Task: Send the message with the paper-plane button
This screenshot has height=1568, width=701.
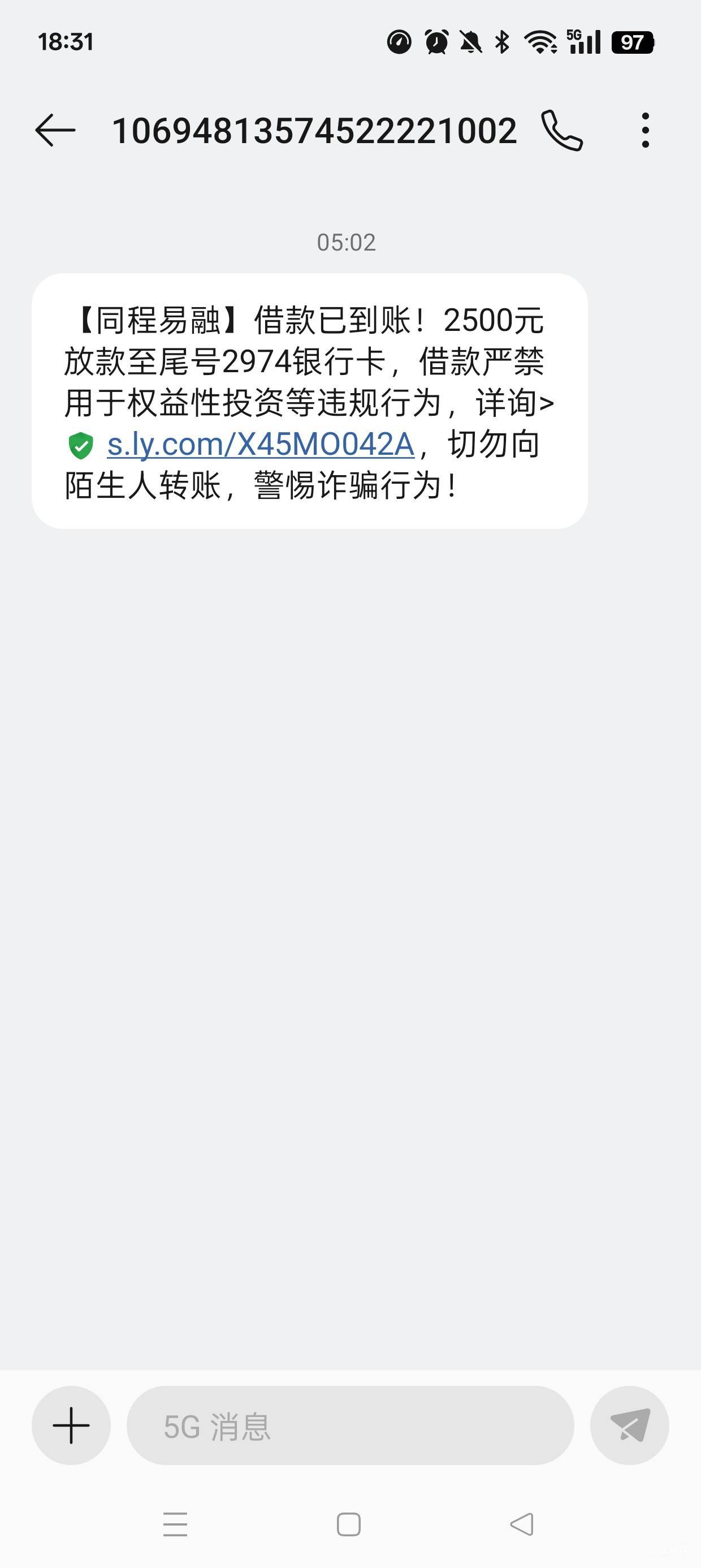Action: [629, 1425]
